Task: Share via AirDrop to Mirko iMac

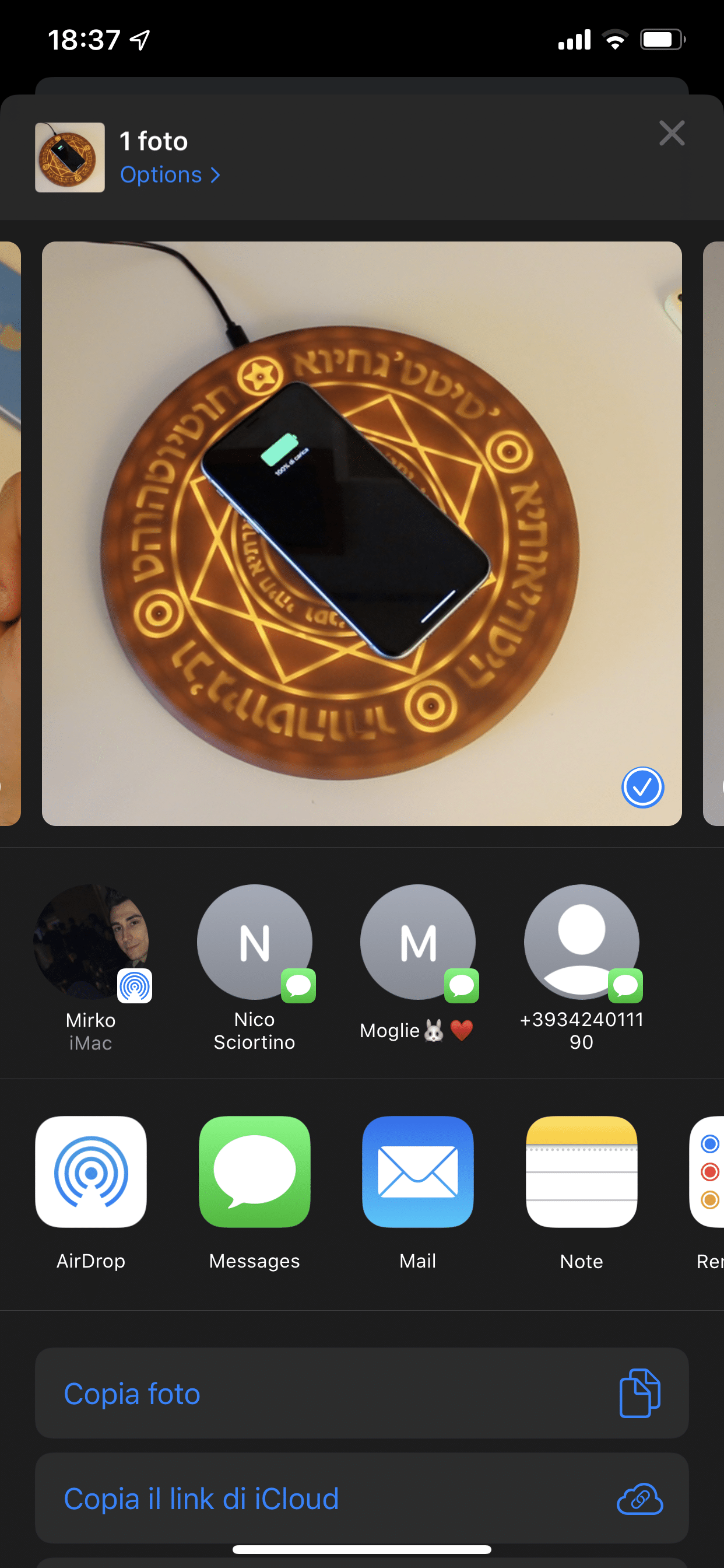Action: (91, 942)
